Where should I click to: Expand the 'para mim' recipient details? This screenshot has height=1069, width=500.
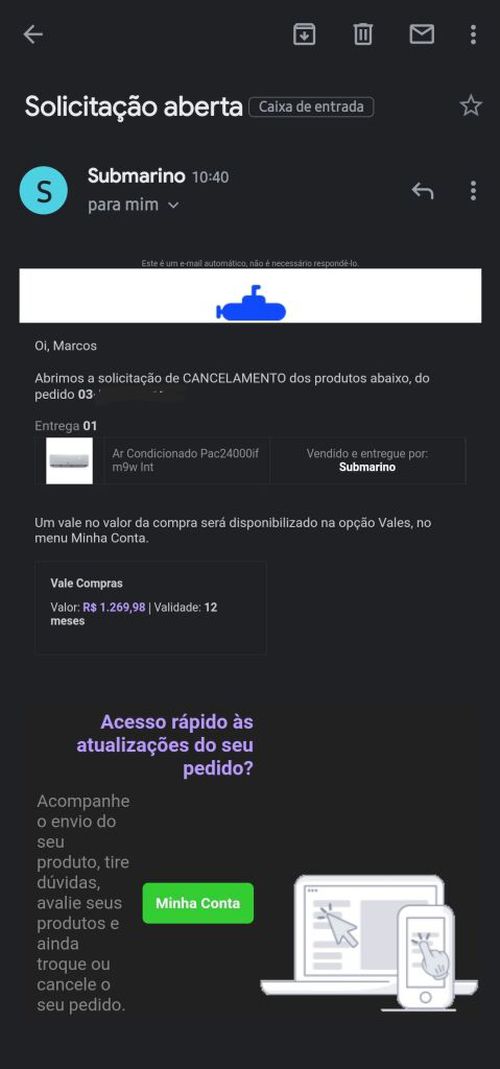click(134, 205)
